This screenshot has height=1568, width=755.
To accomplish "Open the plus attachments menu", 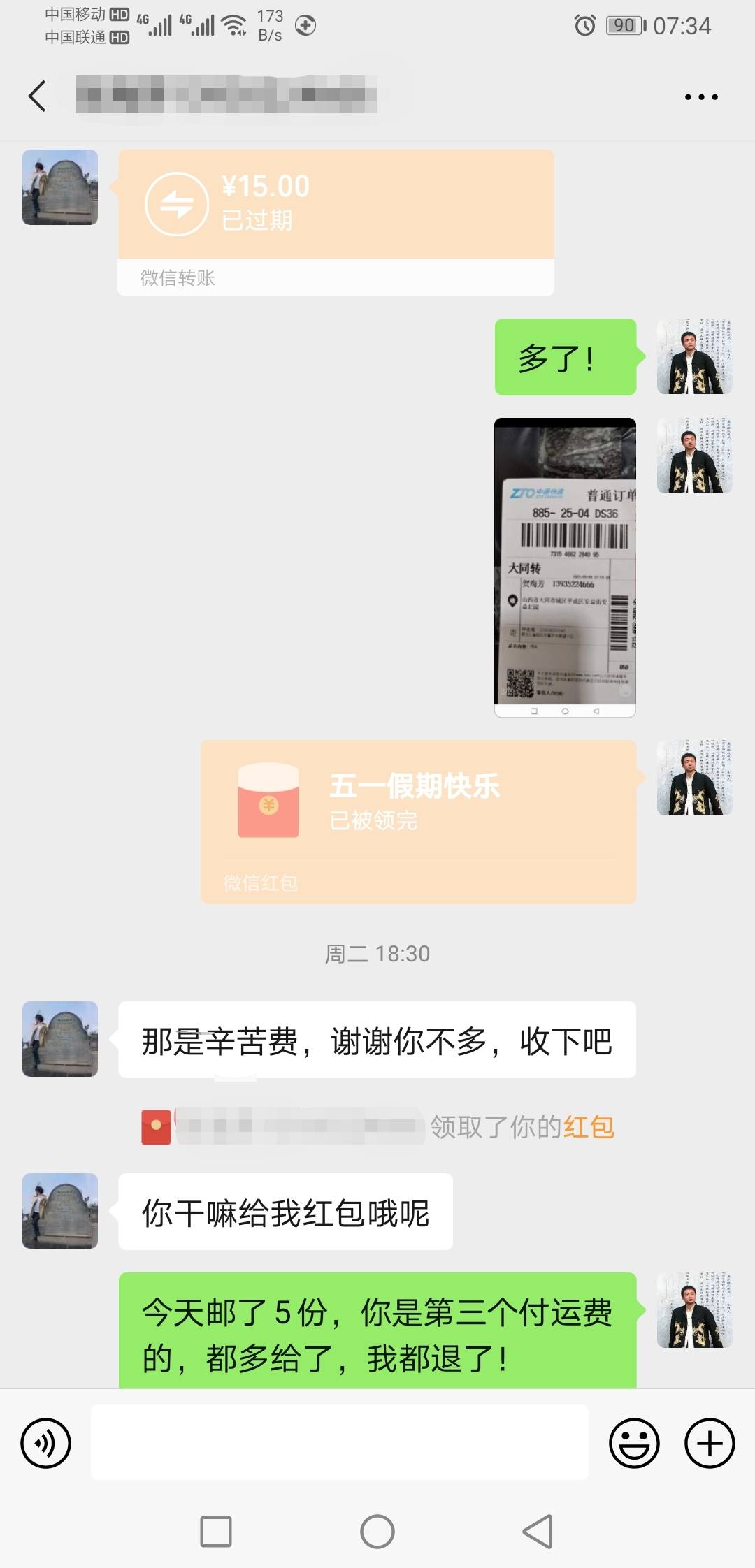I will click(x=710, y=1443).
